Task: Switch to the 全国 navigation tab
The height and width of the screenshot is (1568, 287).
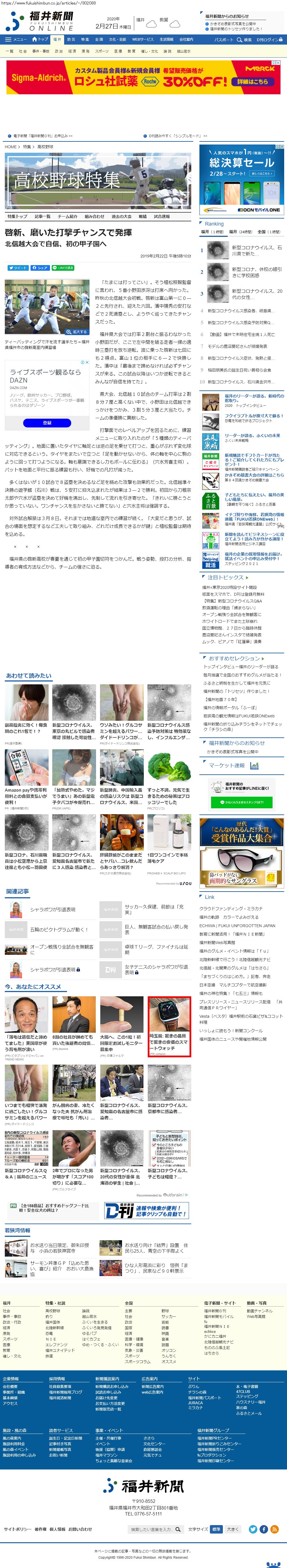Action: click(99, 40)
